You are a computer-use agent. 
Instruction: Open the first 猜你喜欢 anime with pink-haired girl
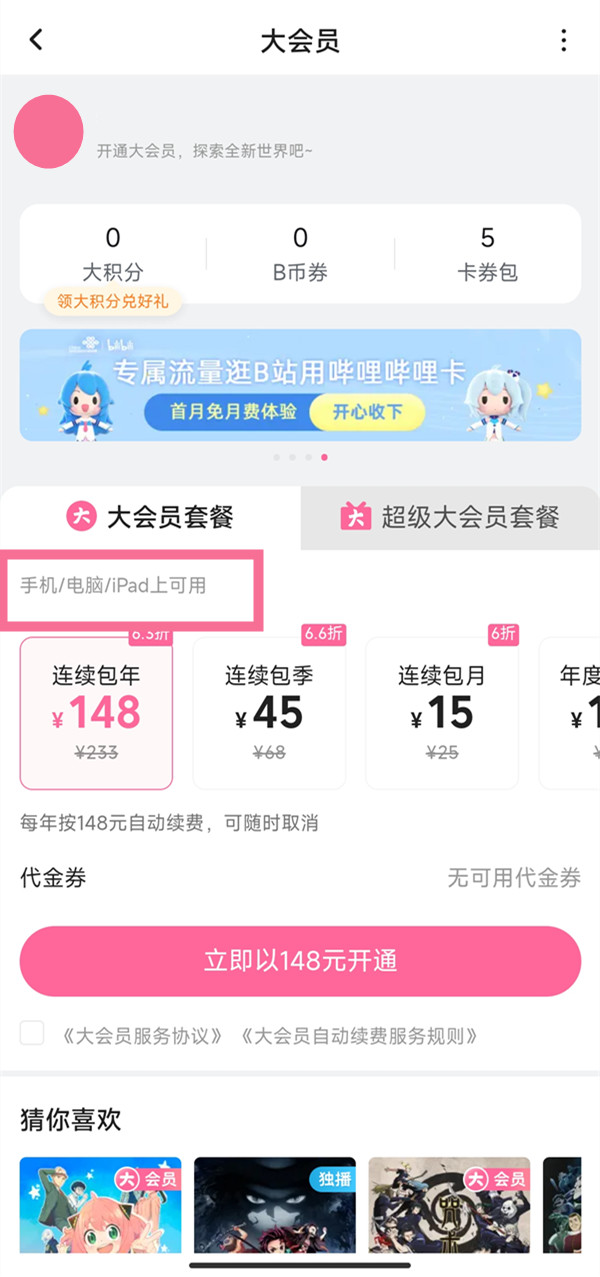(x=100, y=1205)
